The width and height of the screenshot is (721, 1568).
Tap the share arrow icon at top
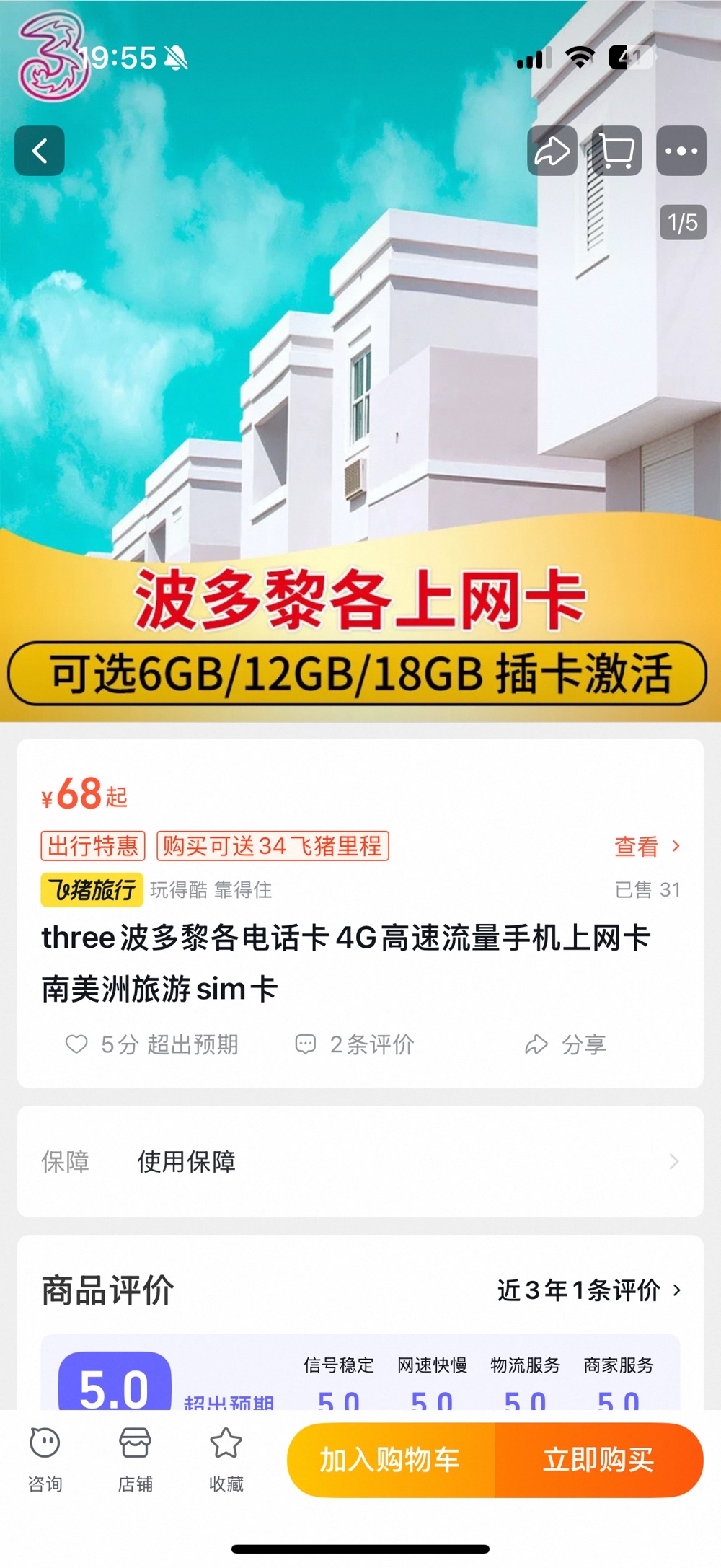(x=552, y=151)
